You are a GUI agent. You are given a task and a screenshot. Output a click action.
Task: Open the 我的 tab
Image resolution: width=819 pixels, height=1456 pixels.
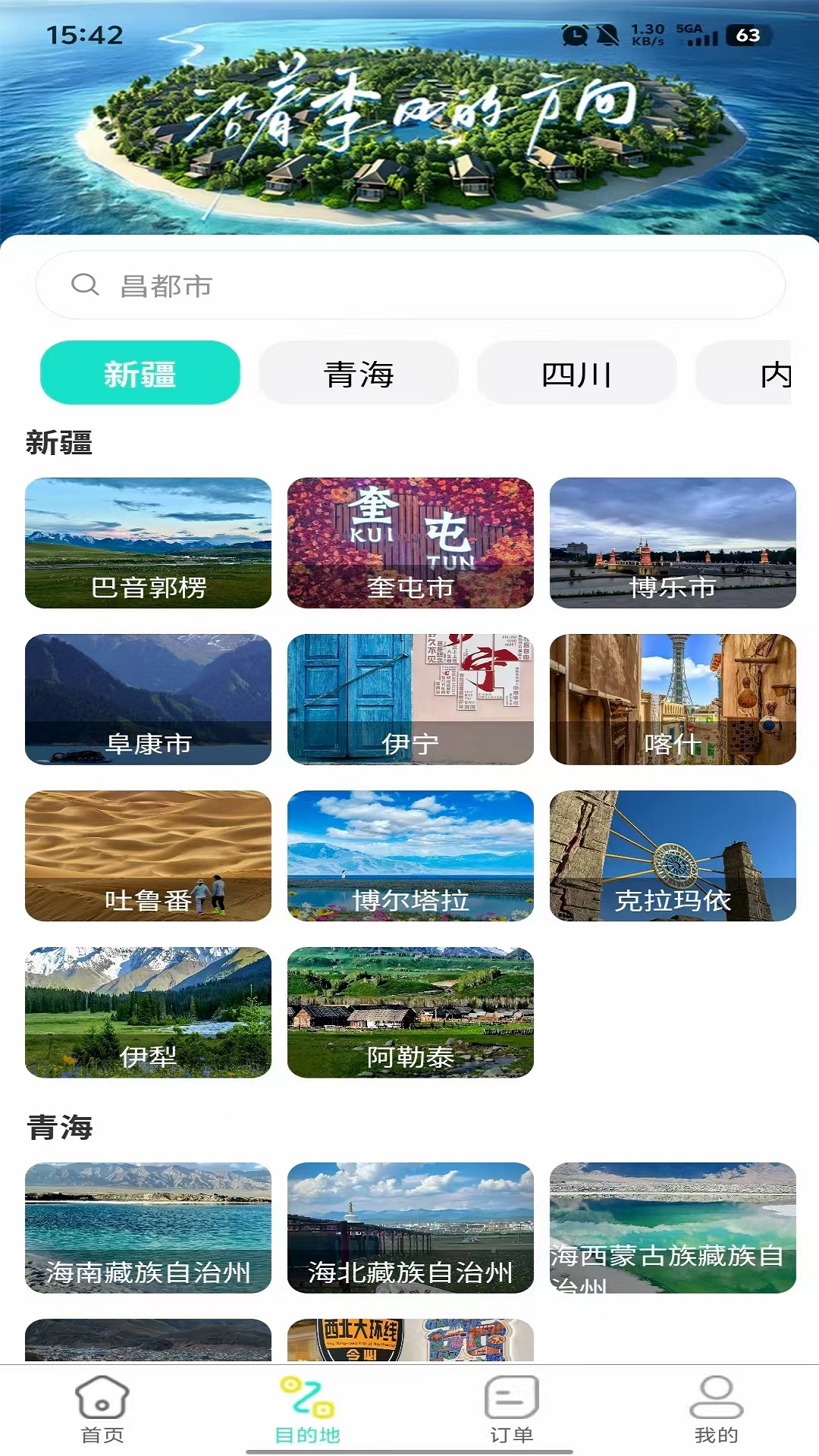point(717,1410)
